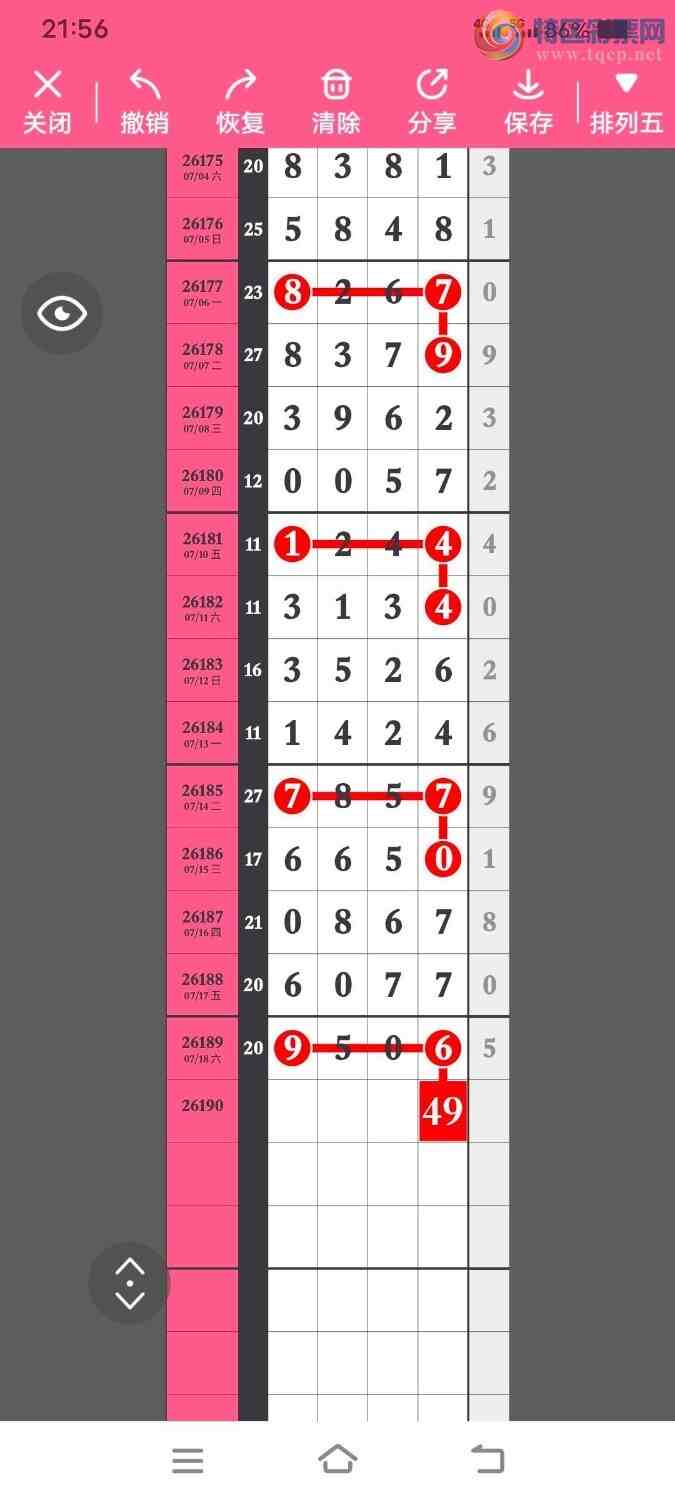
Task: Close the drawing editor with 关闭
Action: (x=47, y=102)
